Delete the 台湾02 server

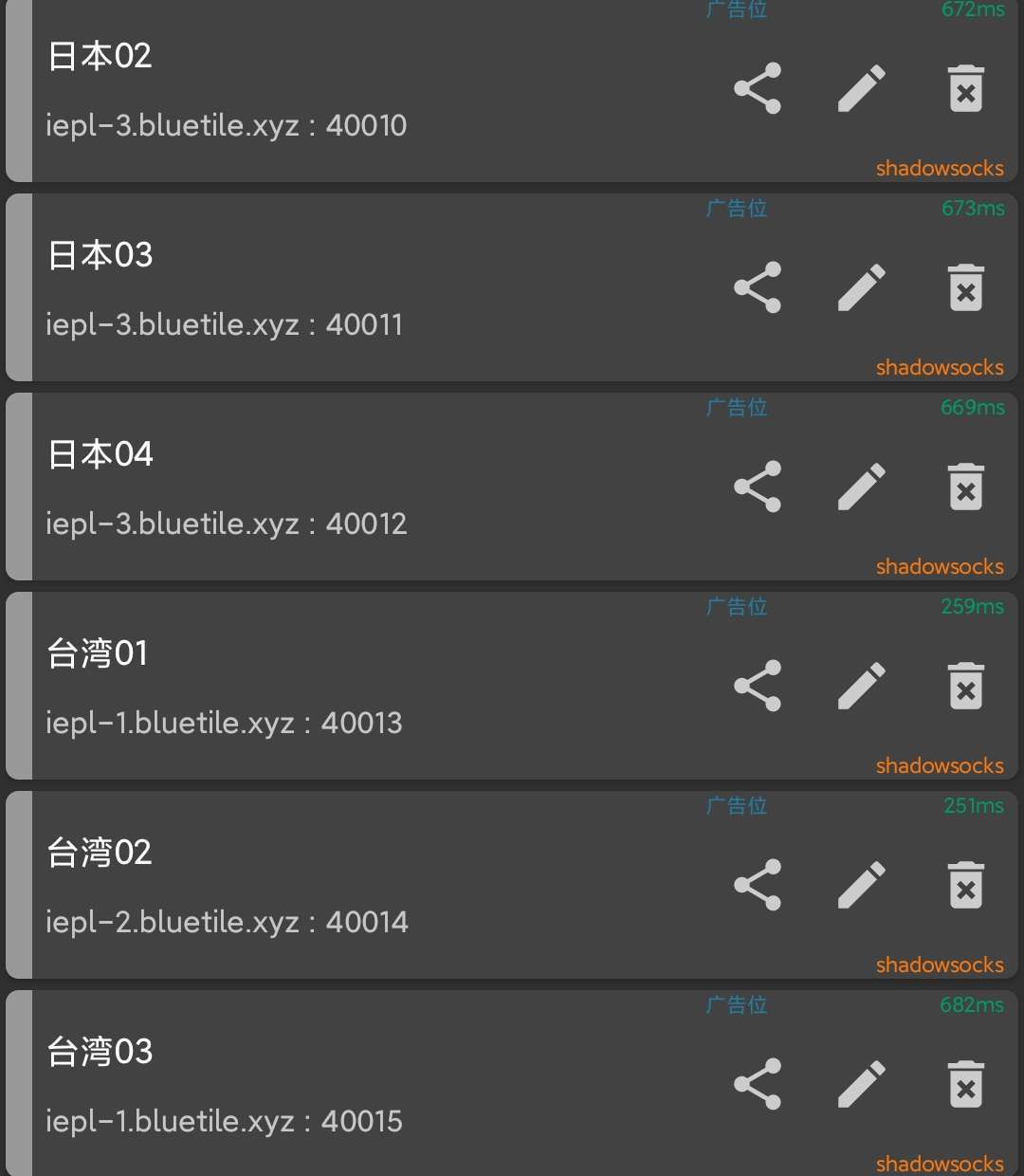(966, 886)
